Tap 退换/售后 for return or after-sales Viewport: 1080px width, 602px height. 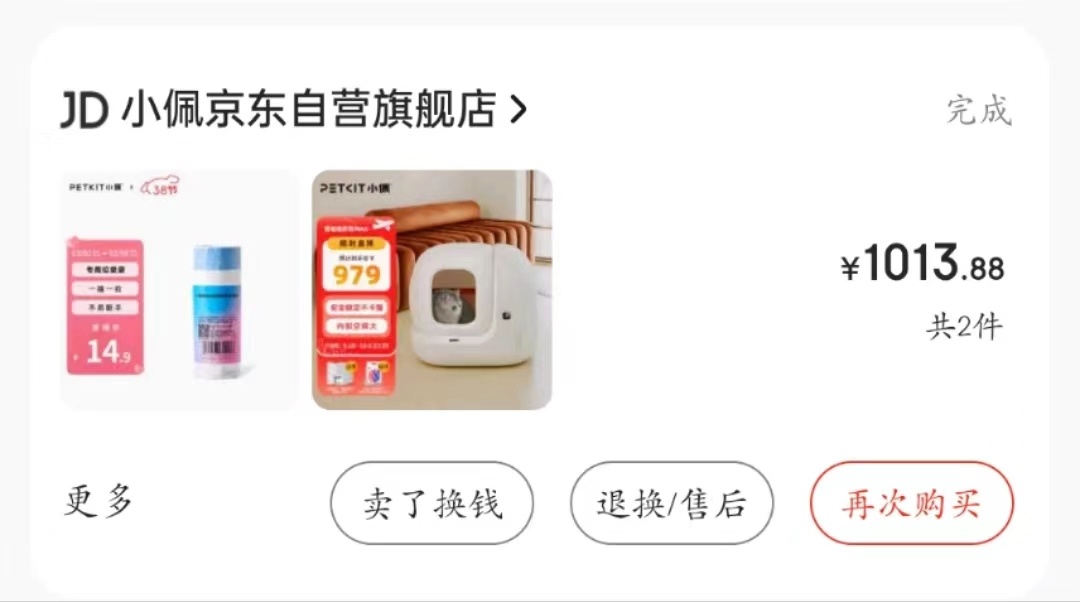point(672,503)
